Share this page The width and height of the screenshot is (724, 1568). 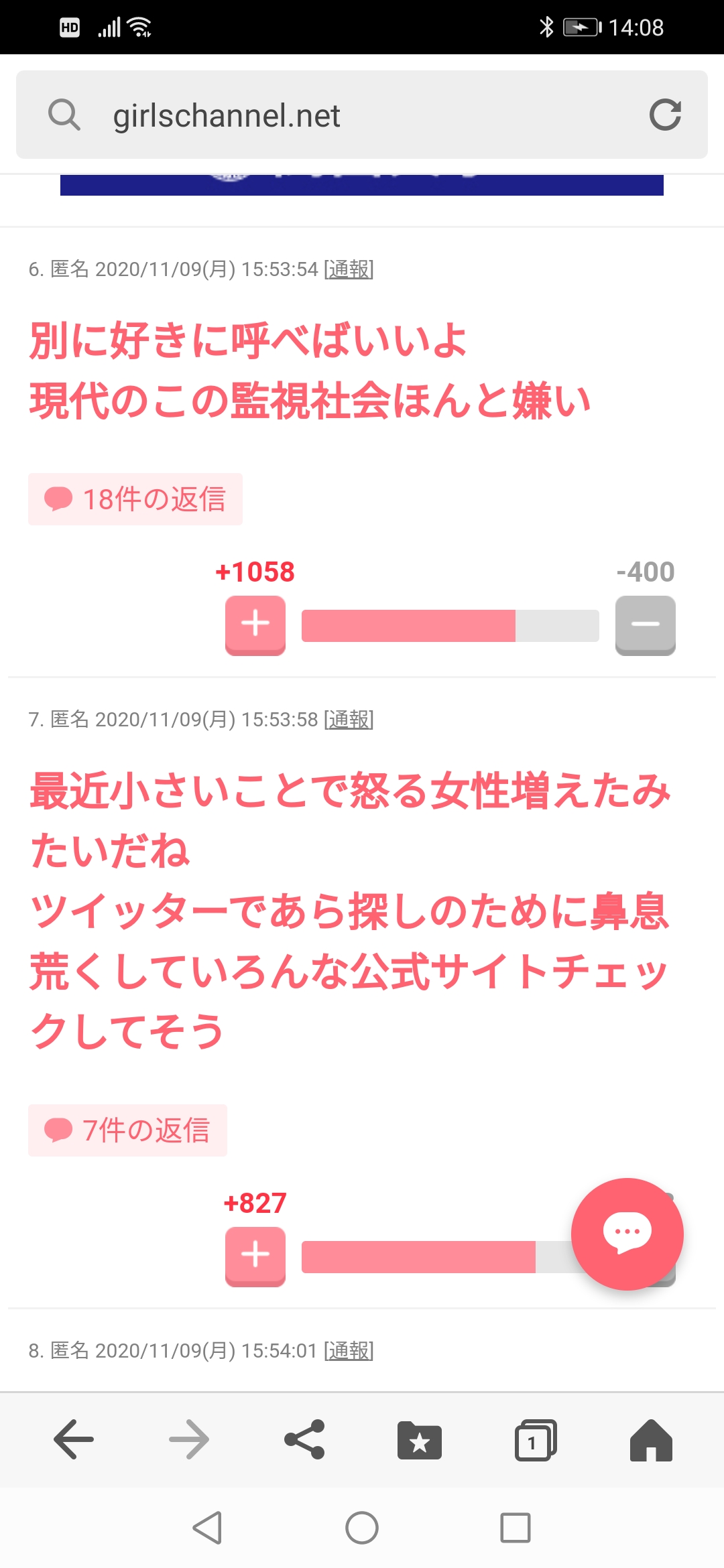pyautogui.click(x=304, y=1439)
